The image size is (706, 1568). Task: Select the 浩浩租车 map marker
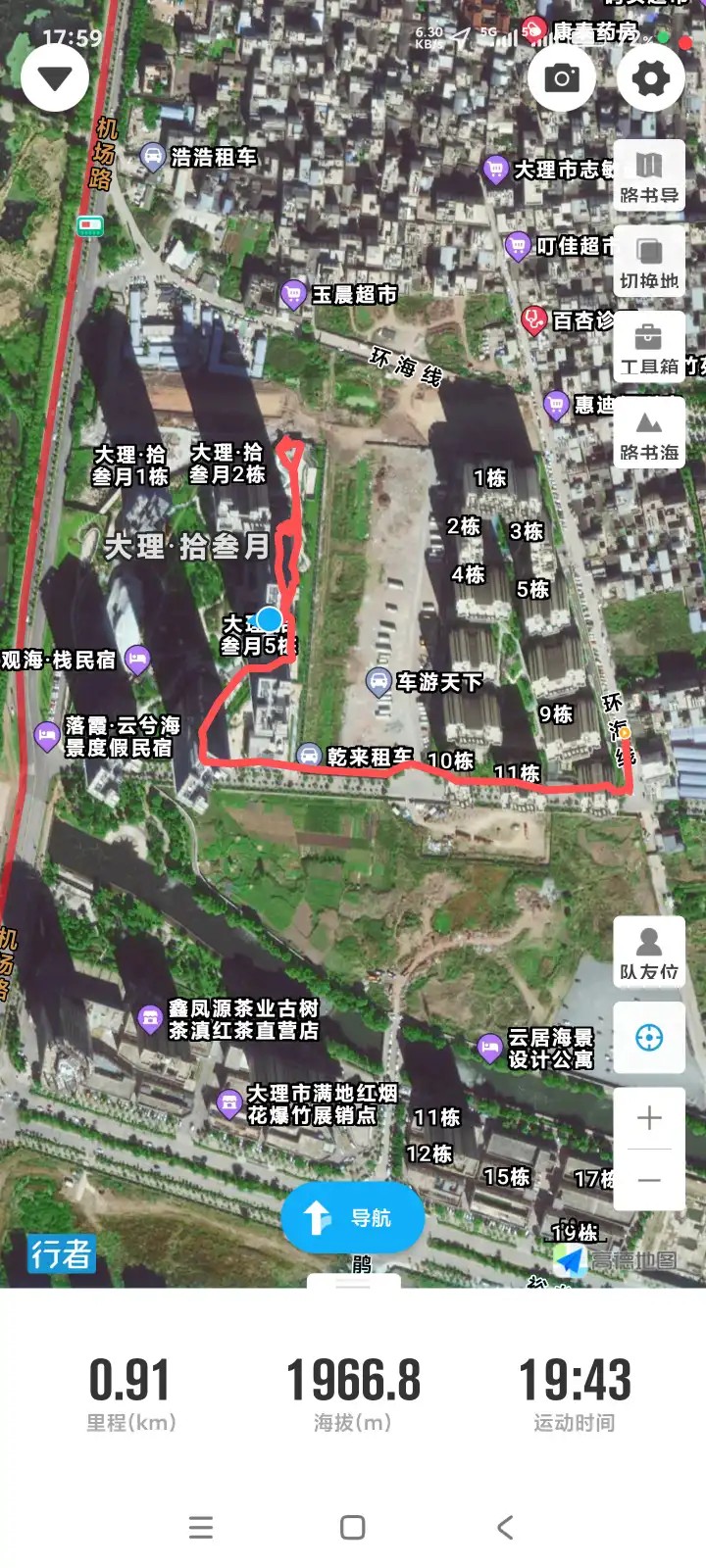[x=152, y=157]
